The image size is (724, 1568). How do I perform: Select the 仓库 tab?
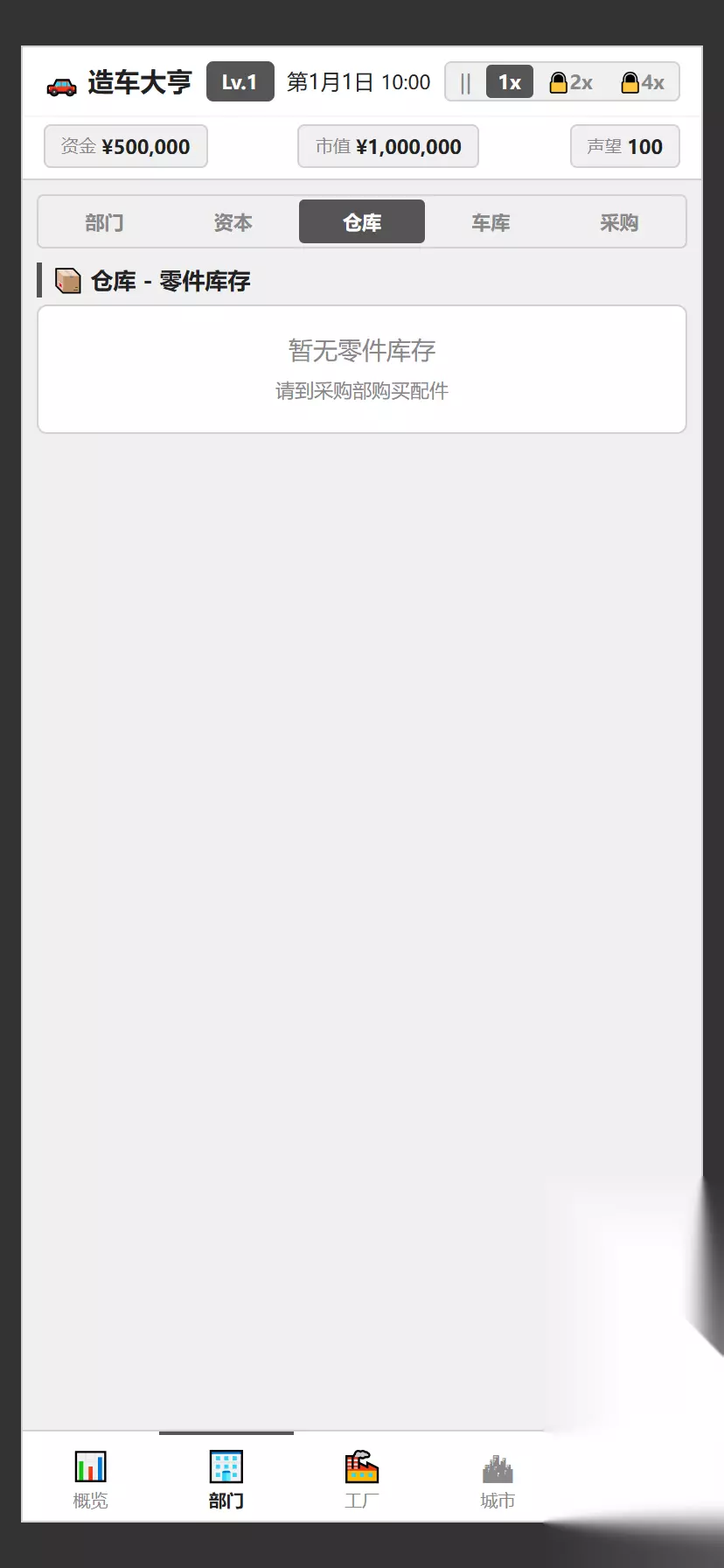click(362, 222)
